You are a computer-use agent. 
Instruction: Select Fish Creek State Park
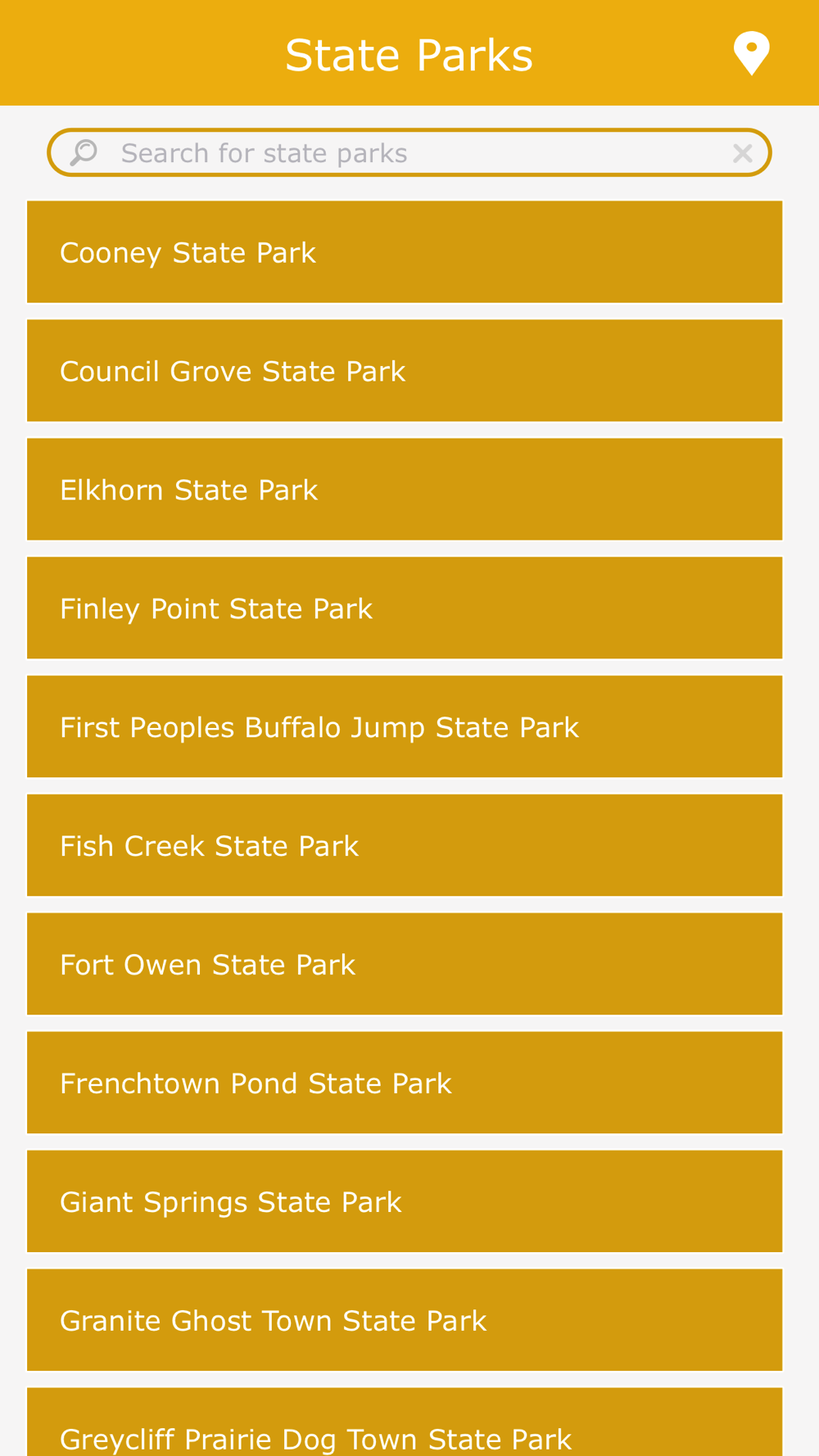click(x=405, y=846)
